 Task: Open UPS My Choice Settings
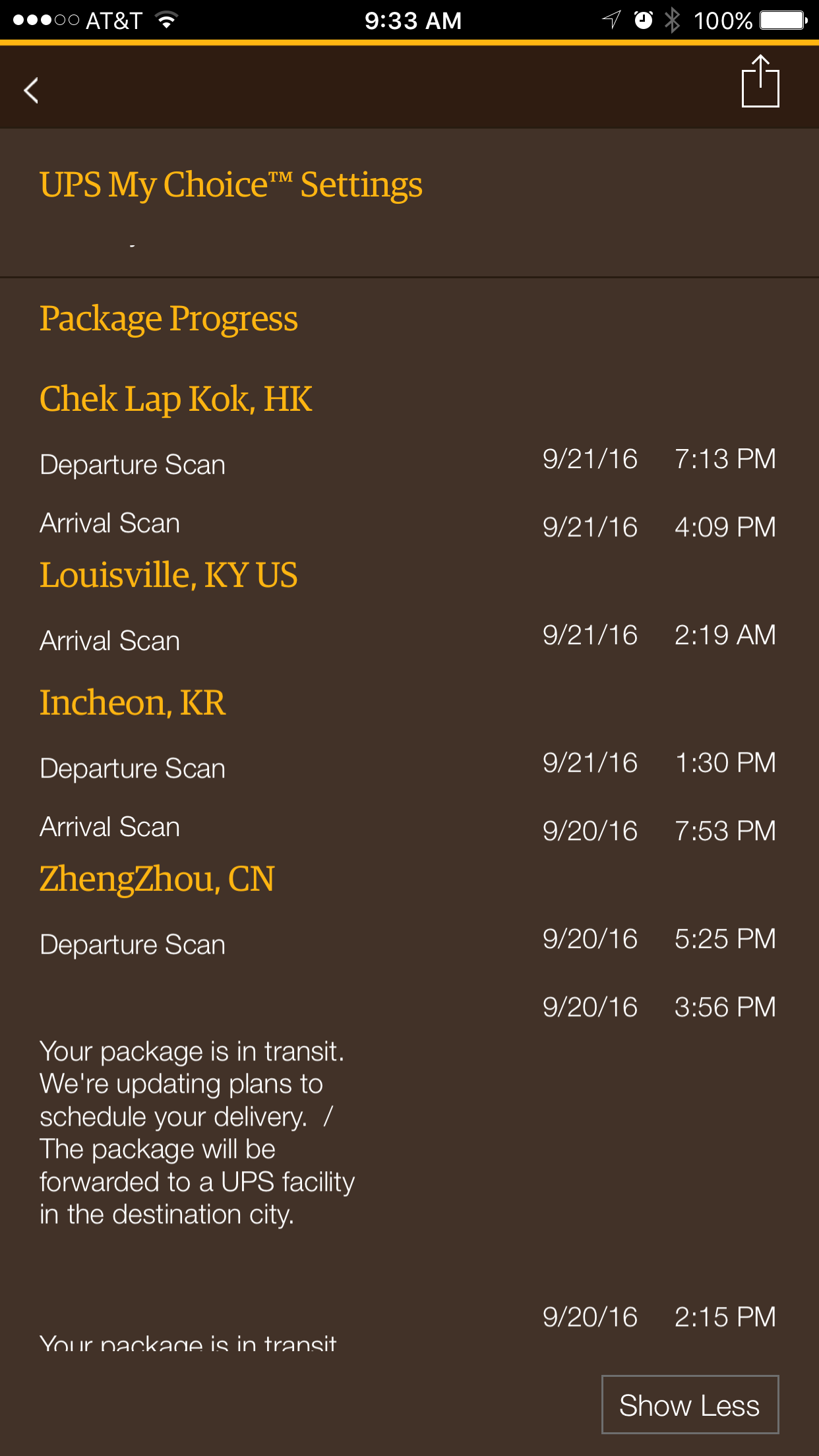231,185
